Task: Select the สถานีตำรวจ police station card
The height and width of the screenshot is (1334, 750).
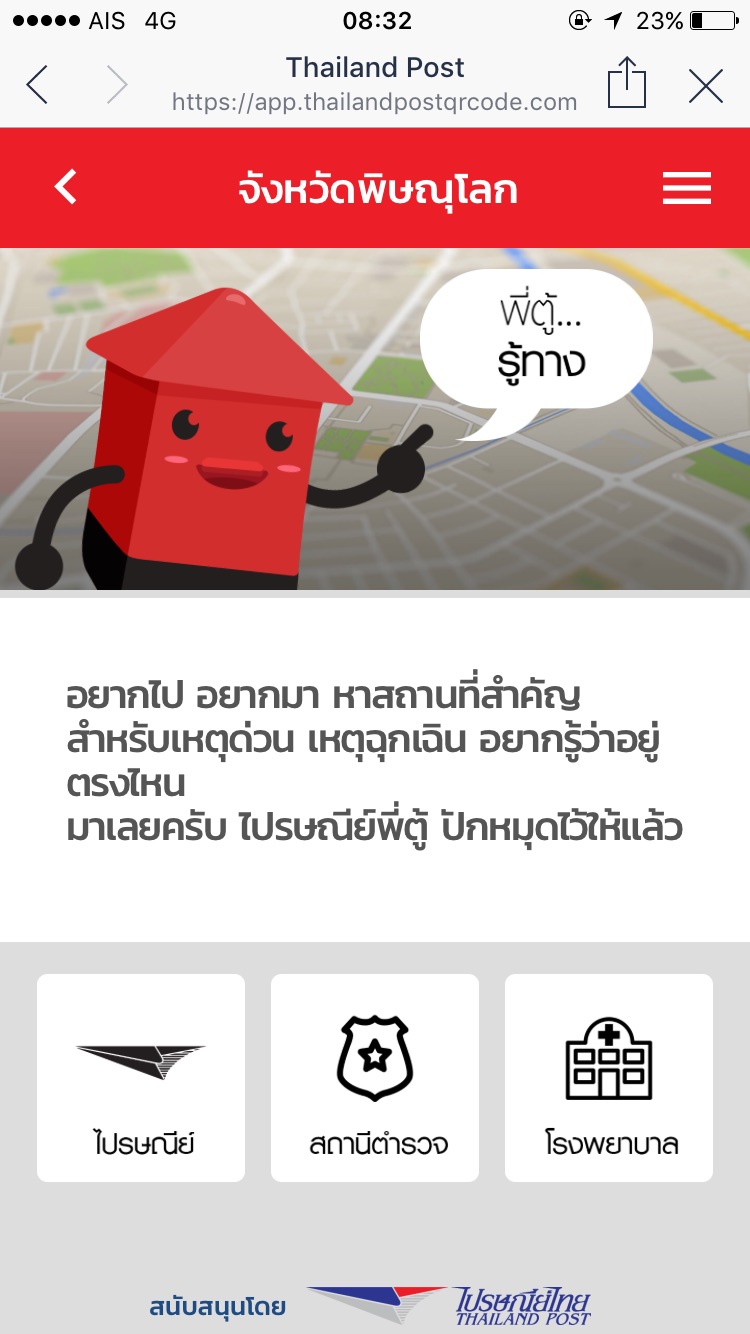Action: (x=375, y=1077)
